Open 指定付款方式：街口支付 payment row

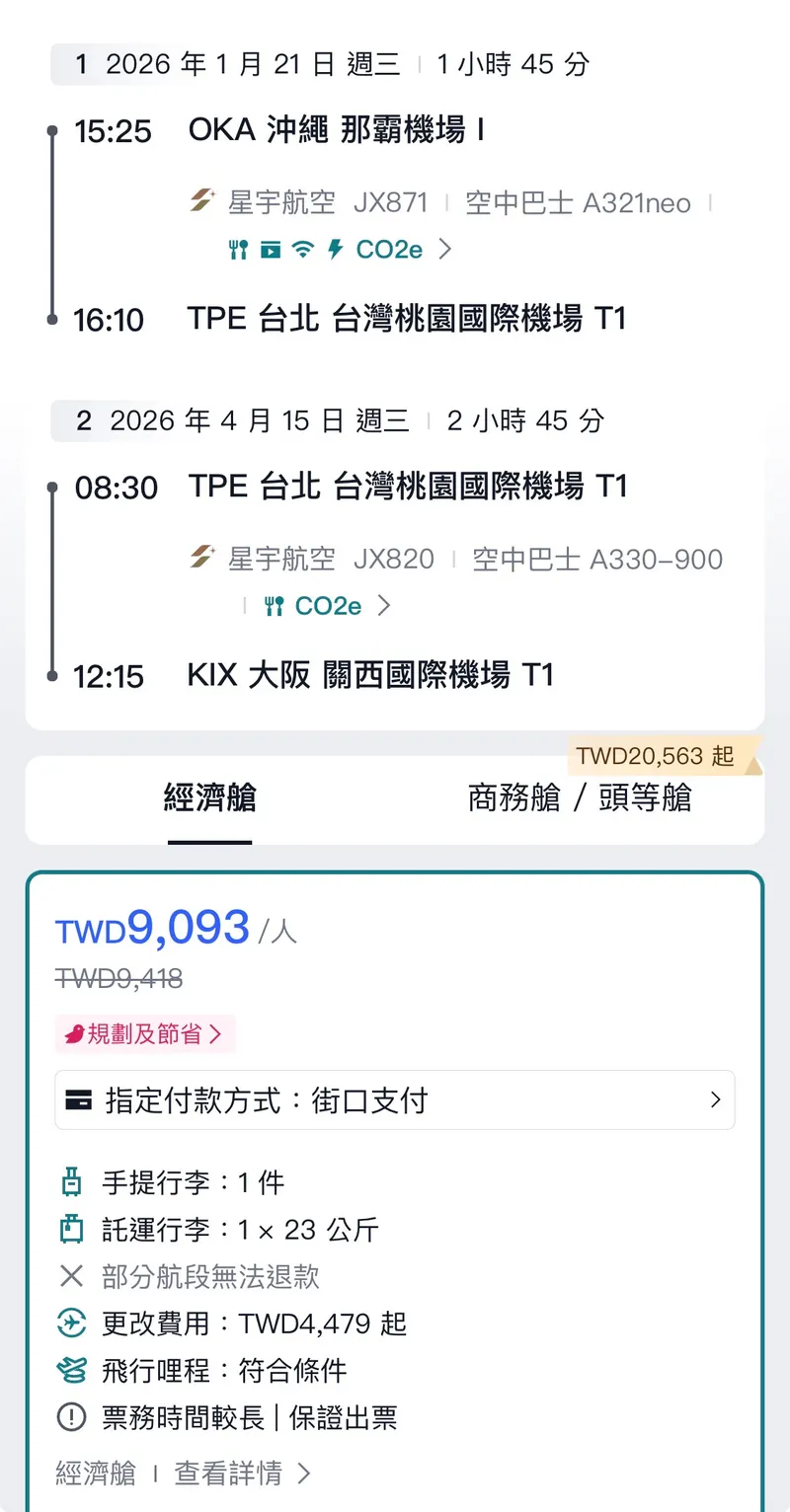(x=395, y=1099)
